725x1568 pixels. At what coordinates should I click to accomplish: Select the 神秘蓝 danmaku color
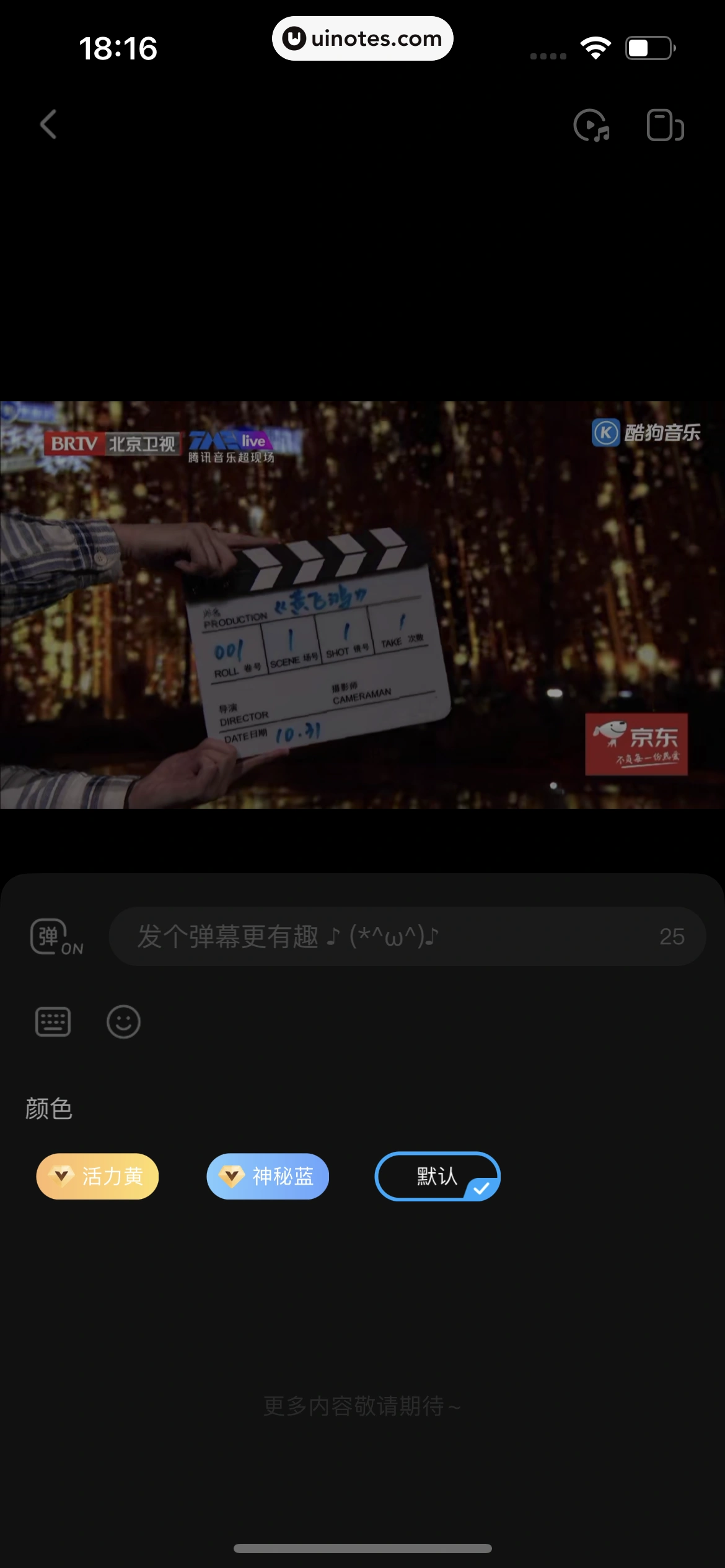(x=268, y=1176)
